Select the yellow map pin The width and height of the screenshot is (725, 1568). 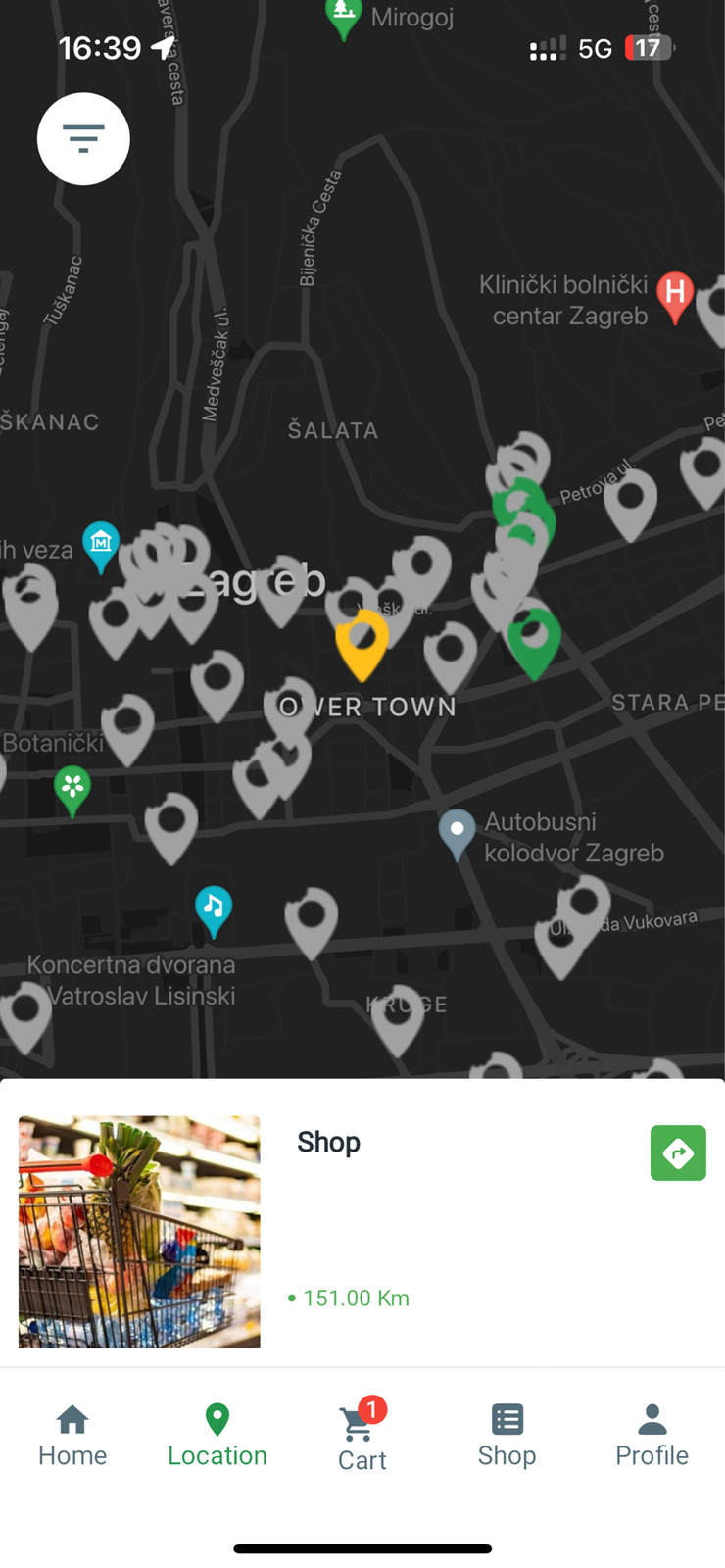click(362, 644)
